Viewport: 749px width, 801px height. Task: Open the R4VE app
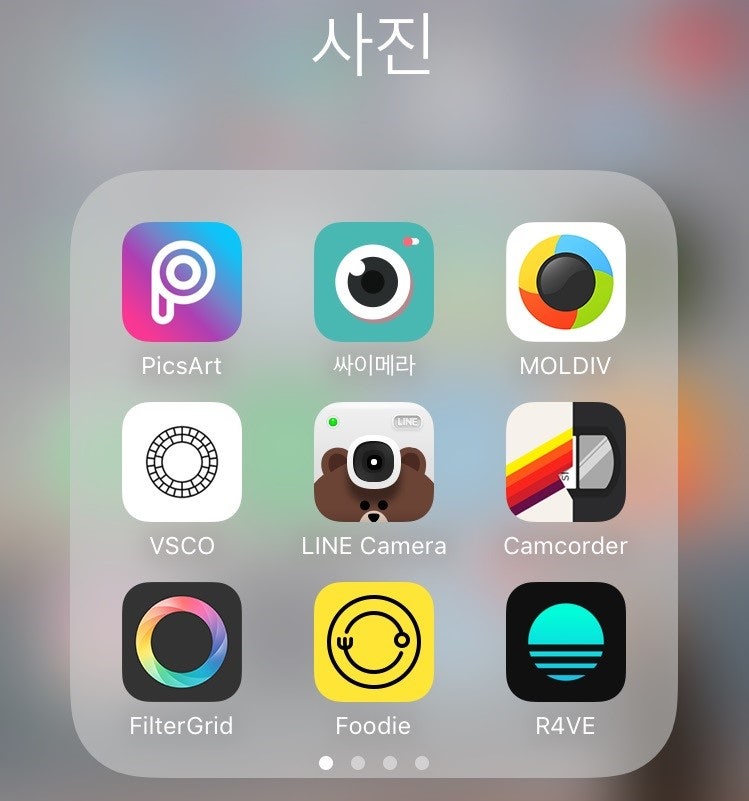pyautogui.click(x=565, y=642)
